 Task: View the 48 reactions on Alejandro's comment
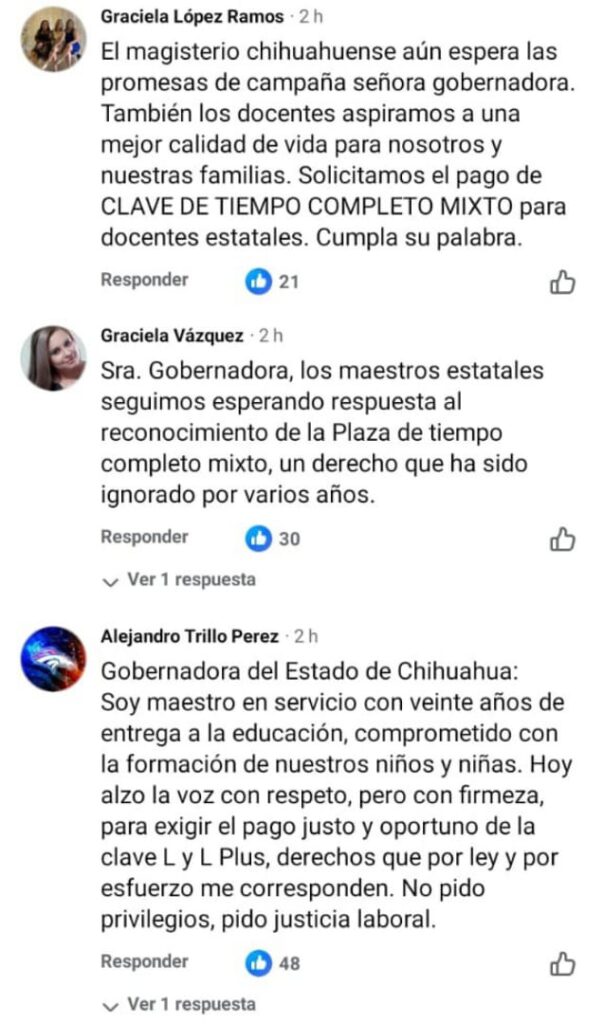[274, 963]
